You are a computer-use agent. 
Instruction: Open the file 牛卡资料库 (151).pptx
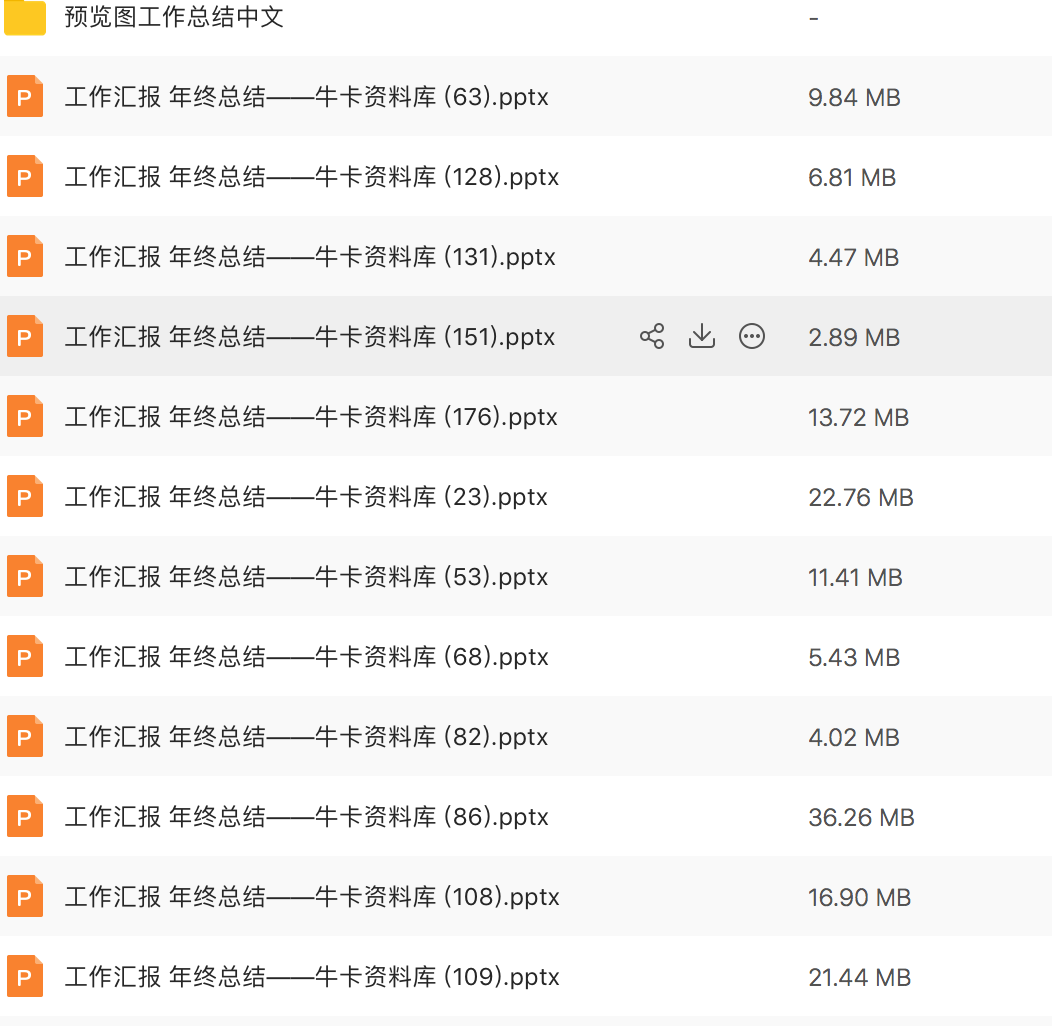310,337
